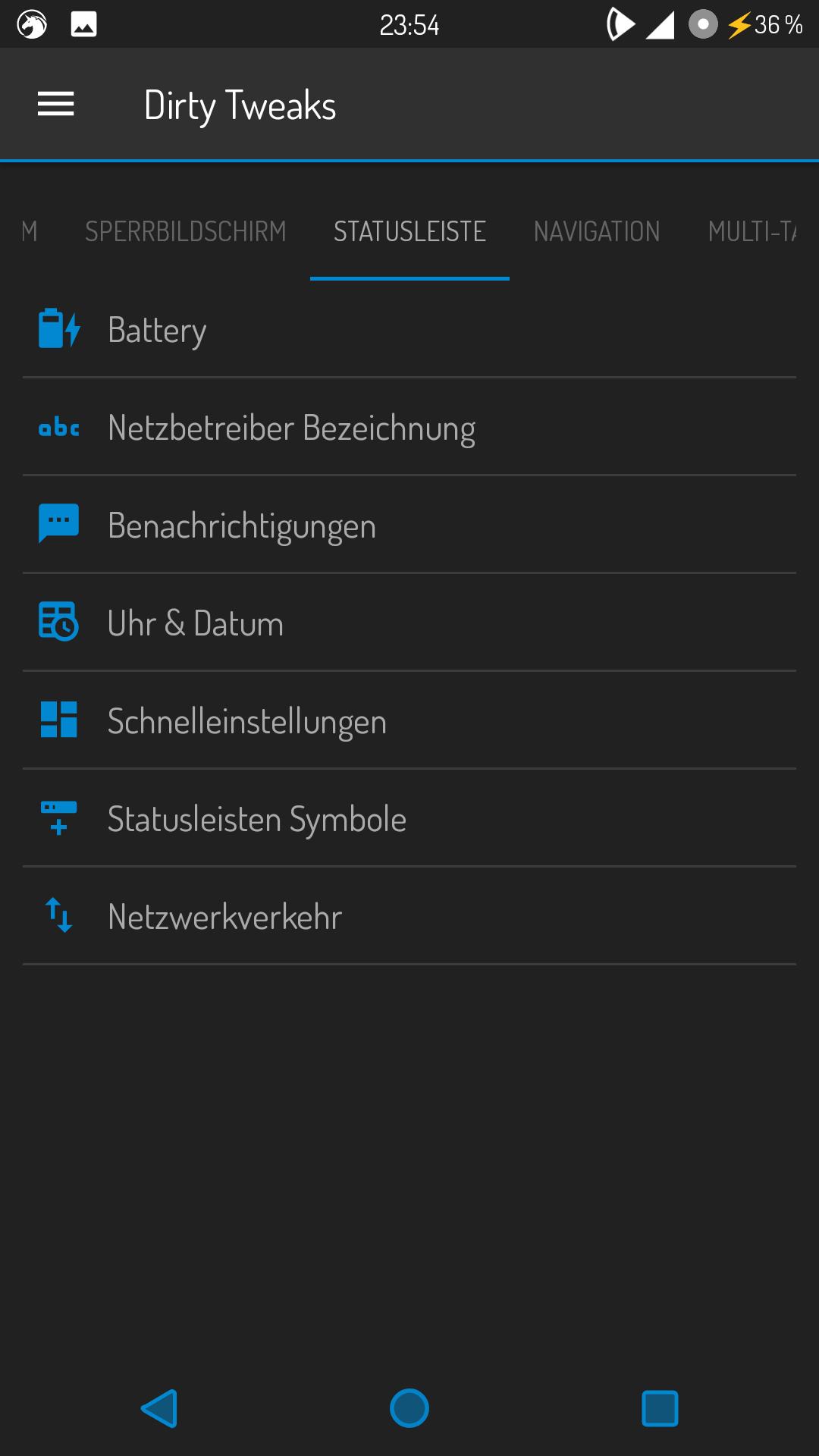
Task: Tap the system back button
Action: [159, 1408]
